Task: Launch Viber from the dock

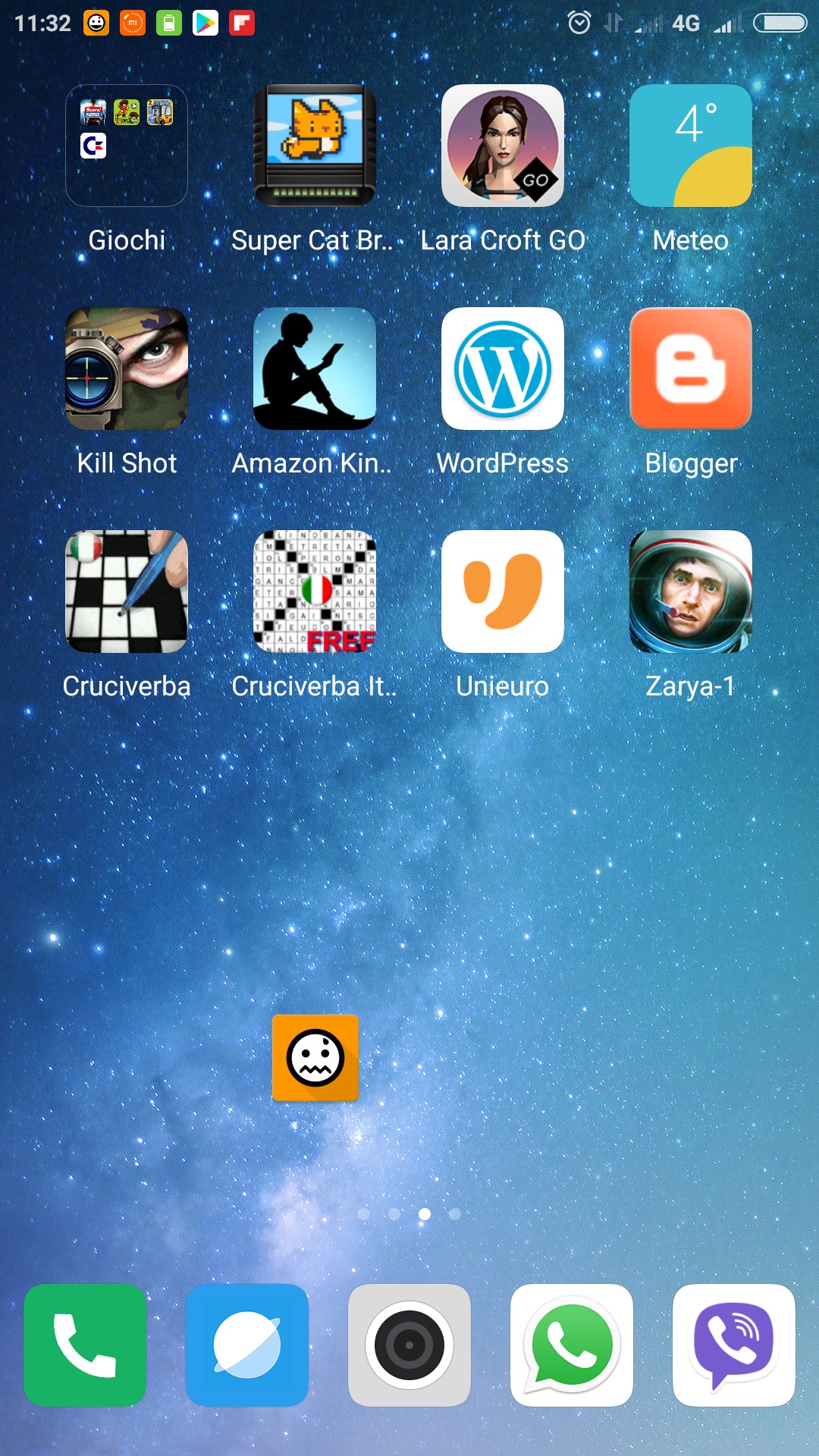Action: (734, 1345)
